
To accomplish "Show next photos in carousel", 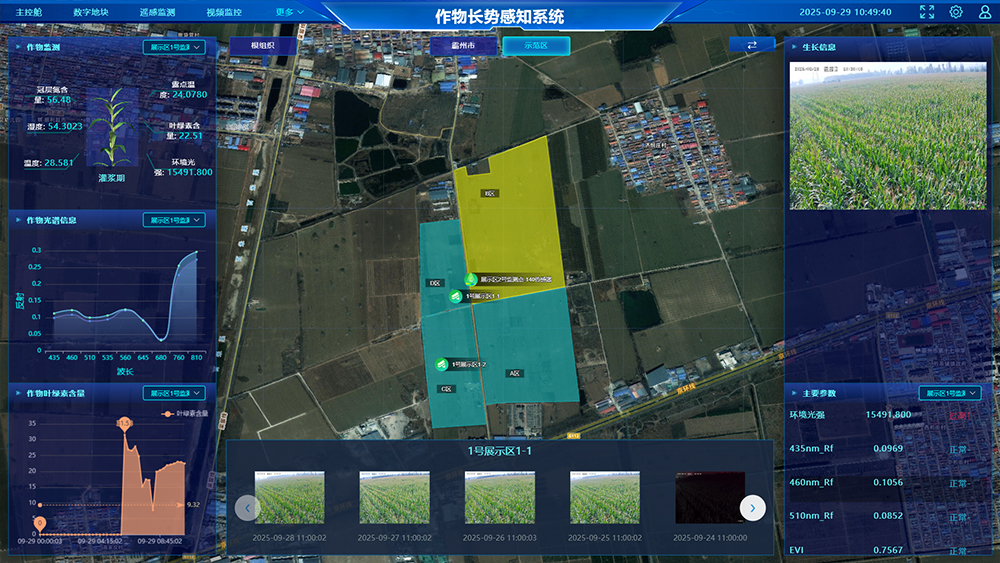I will (x=752, y=508).
